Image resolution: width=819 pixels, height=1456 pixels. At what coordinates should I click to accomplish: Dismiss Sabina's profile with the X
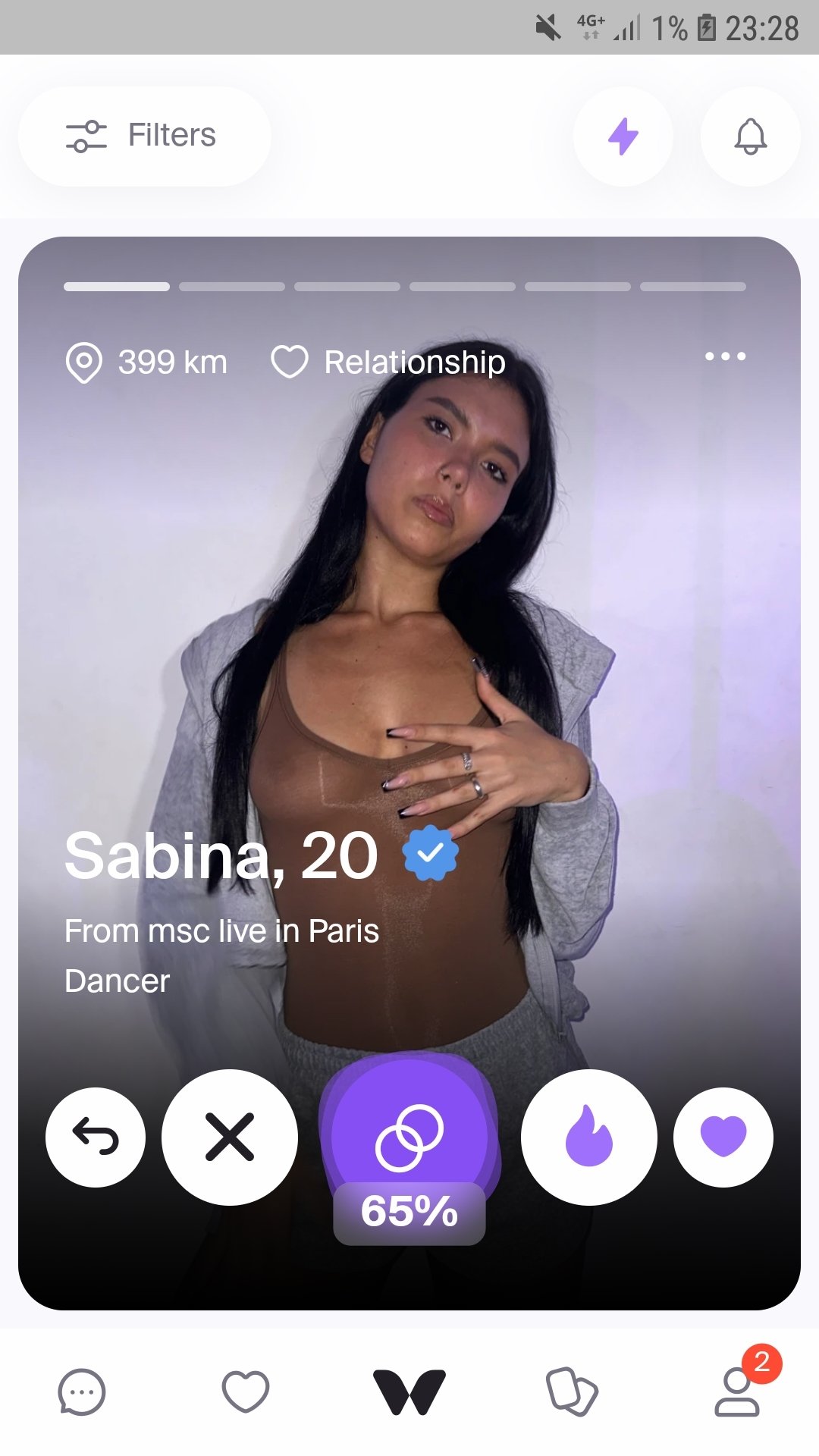click(x=230, y=1137)
